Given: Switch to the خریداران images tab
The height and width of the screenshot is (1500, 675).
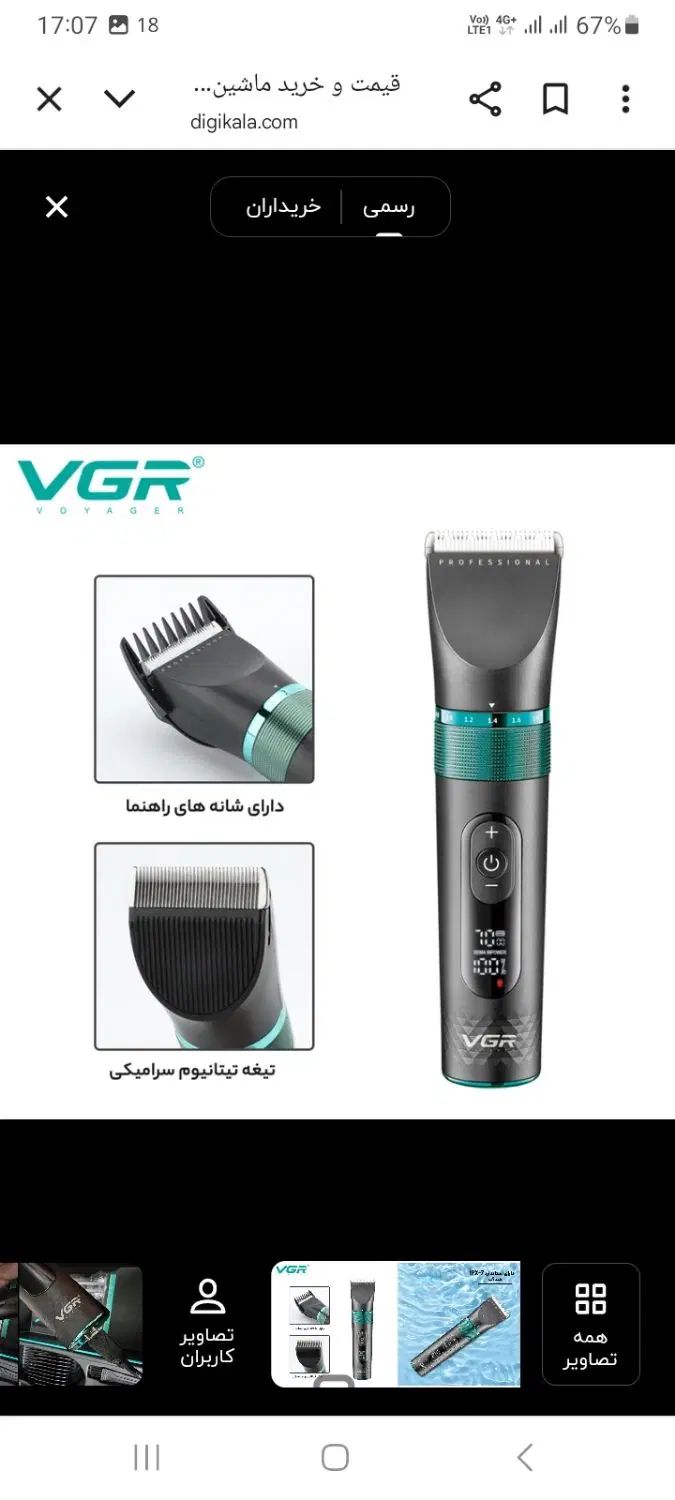Looking at the screenshot, I should click(x=283, y=206).
